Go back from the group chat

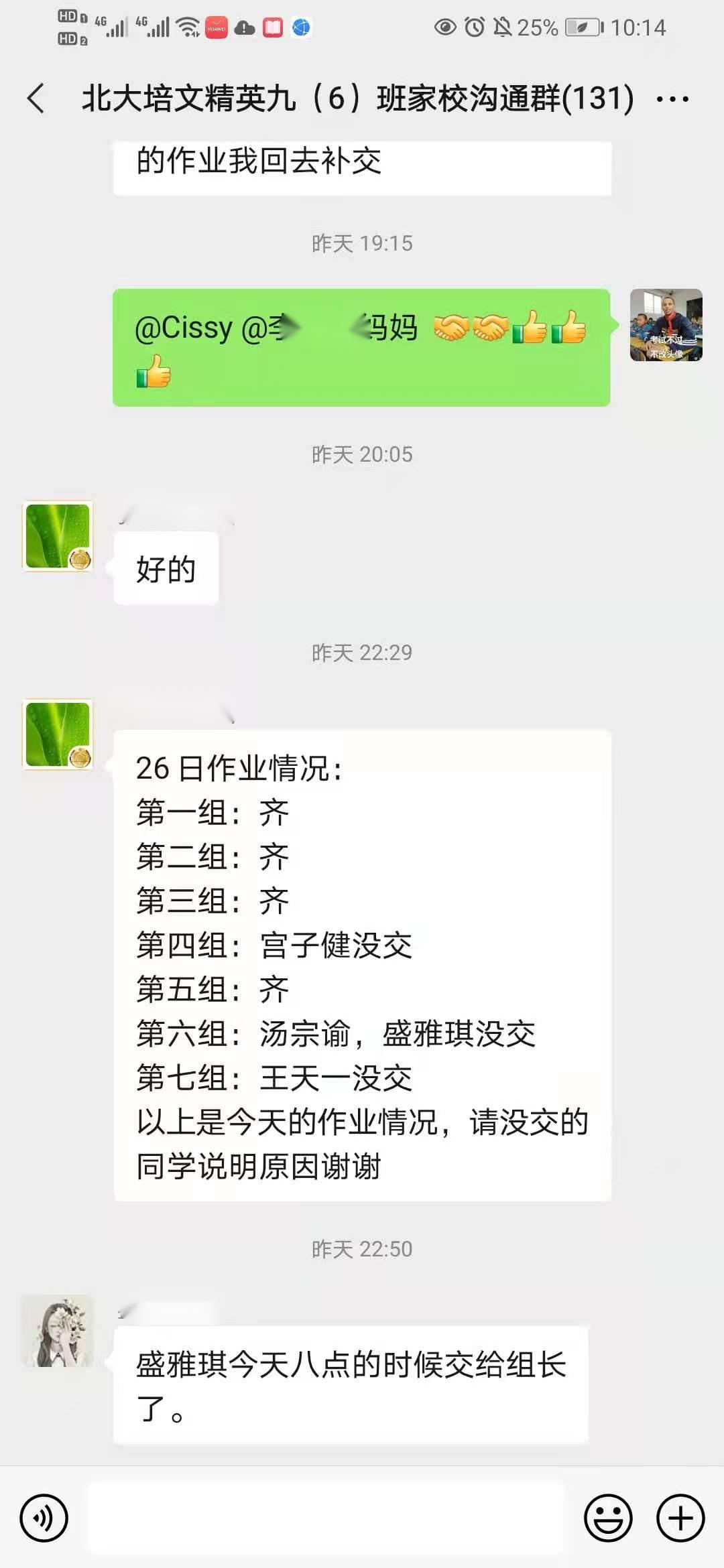pyautogui.click(x=36, y=99)
